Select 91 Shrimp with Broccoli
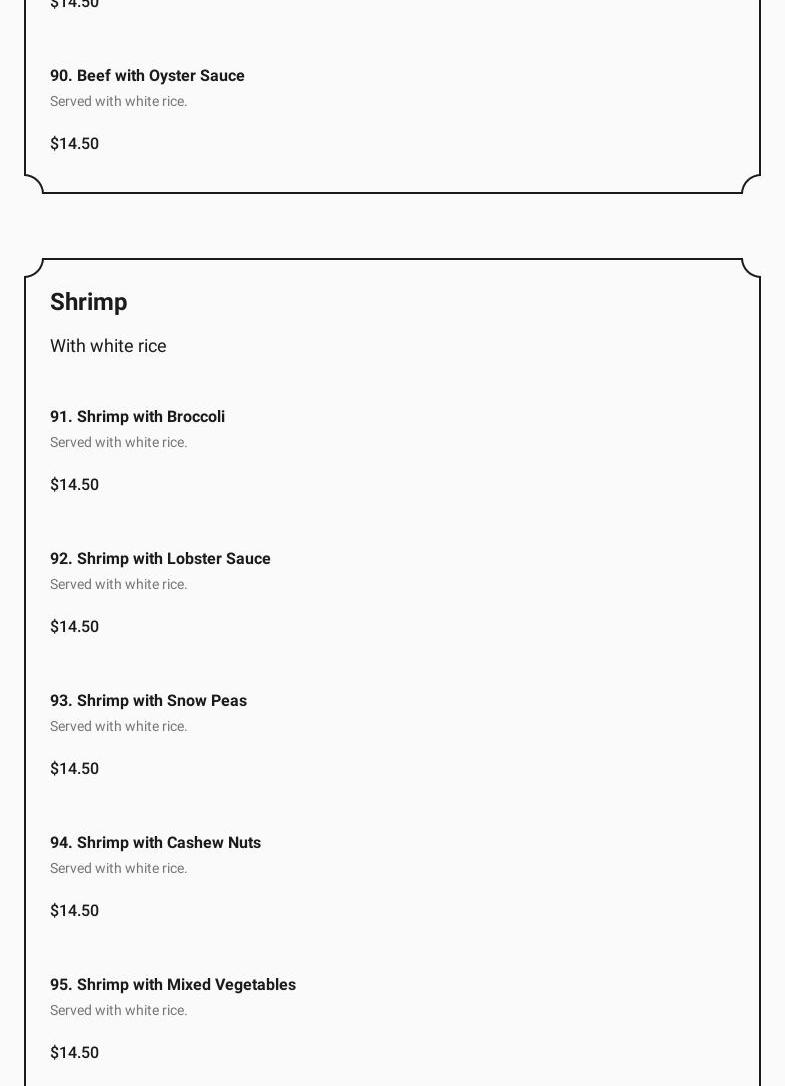The width and height of the screenshot is (785, 1086). click(137, 417)
